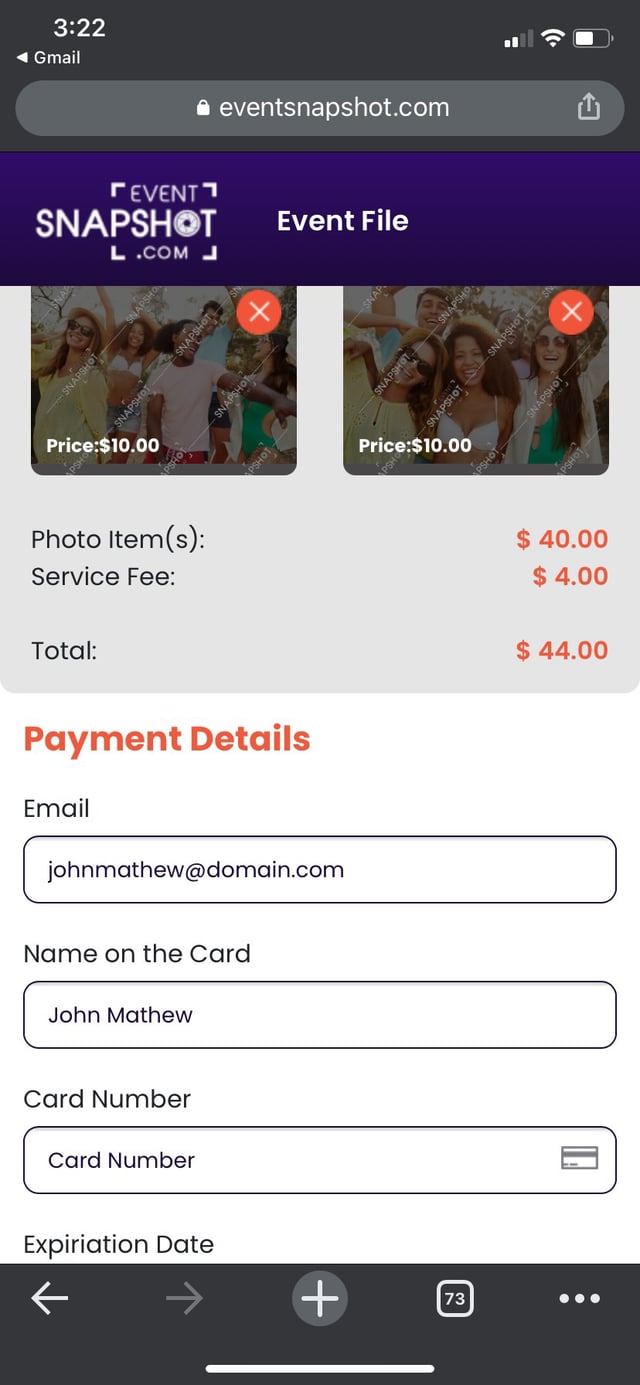The image size is (640, 1385).
Task: Enter the Card Number field
Action: [300, 1160]
